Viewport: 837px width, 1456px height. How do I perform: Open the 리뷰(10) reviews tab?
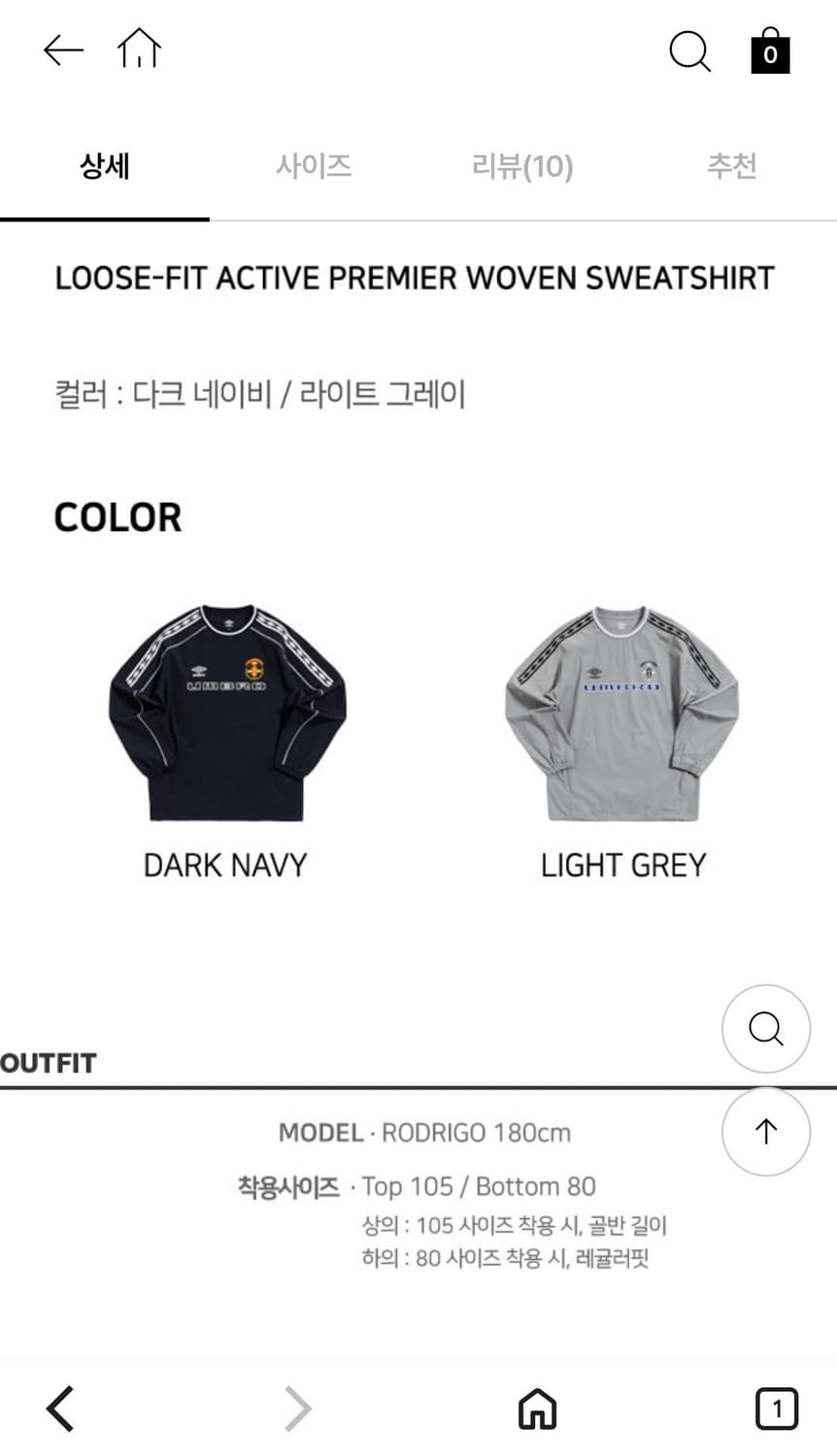522,167
